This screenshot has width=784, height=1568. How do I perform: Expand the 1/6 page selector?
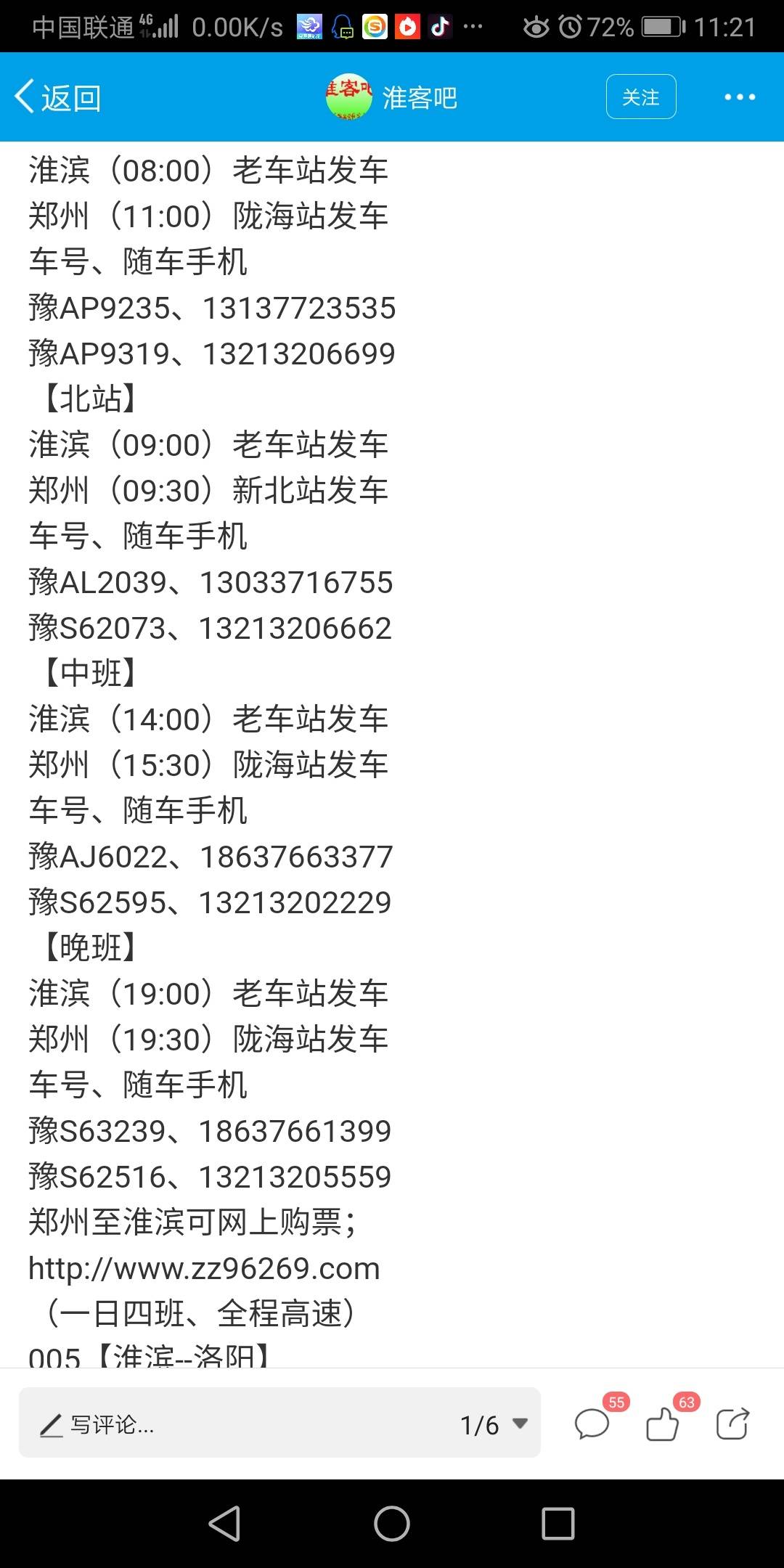coord(494,1425)
